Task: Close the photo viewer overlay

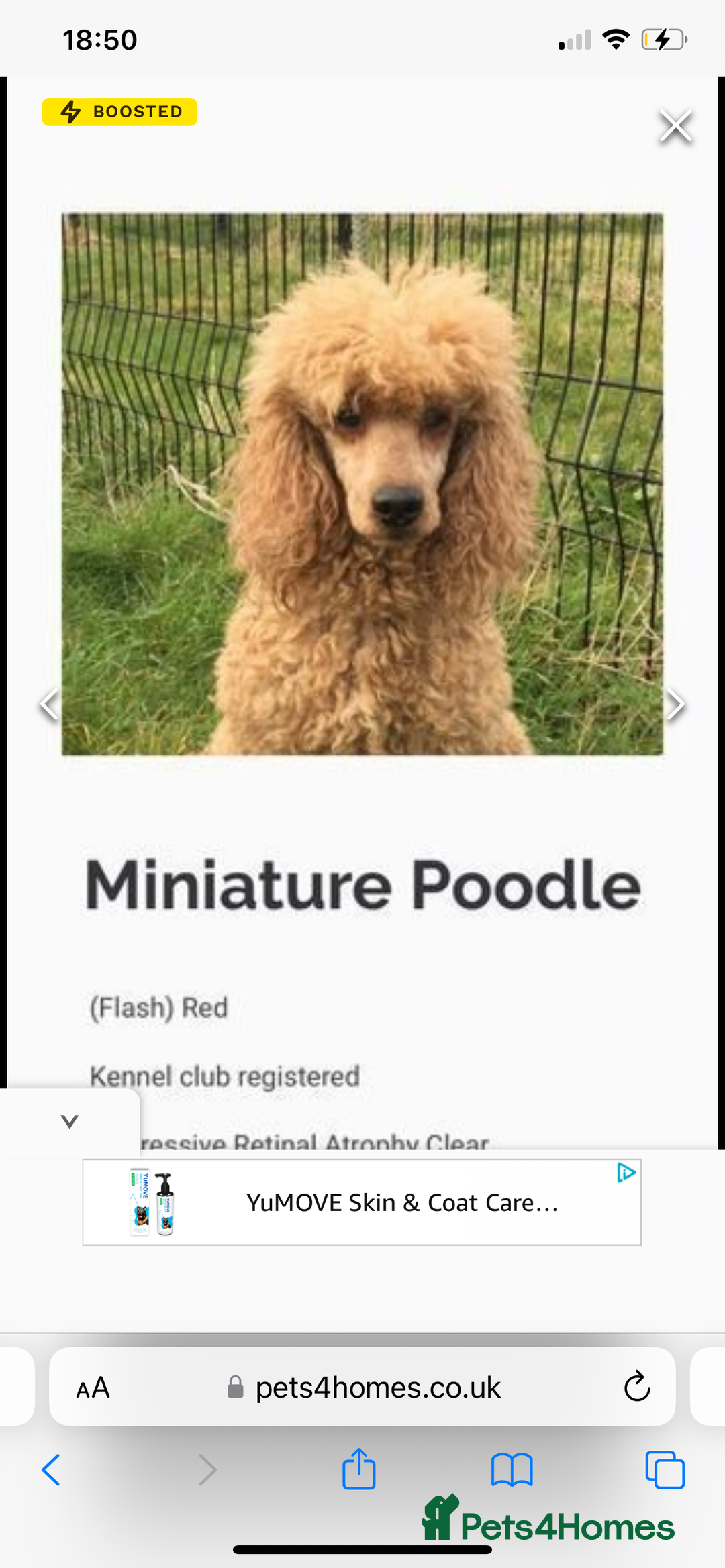Action: [675, 126]
